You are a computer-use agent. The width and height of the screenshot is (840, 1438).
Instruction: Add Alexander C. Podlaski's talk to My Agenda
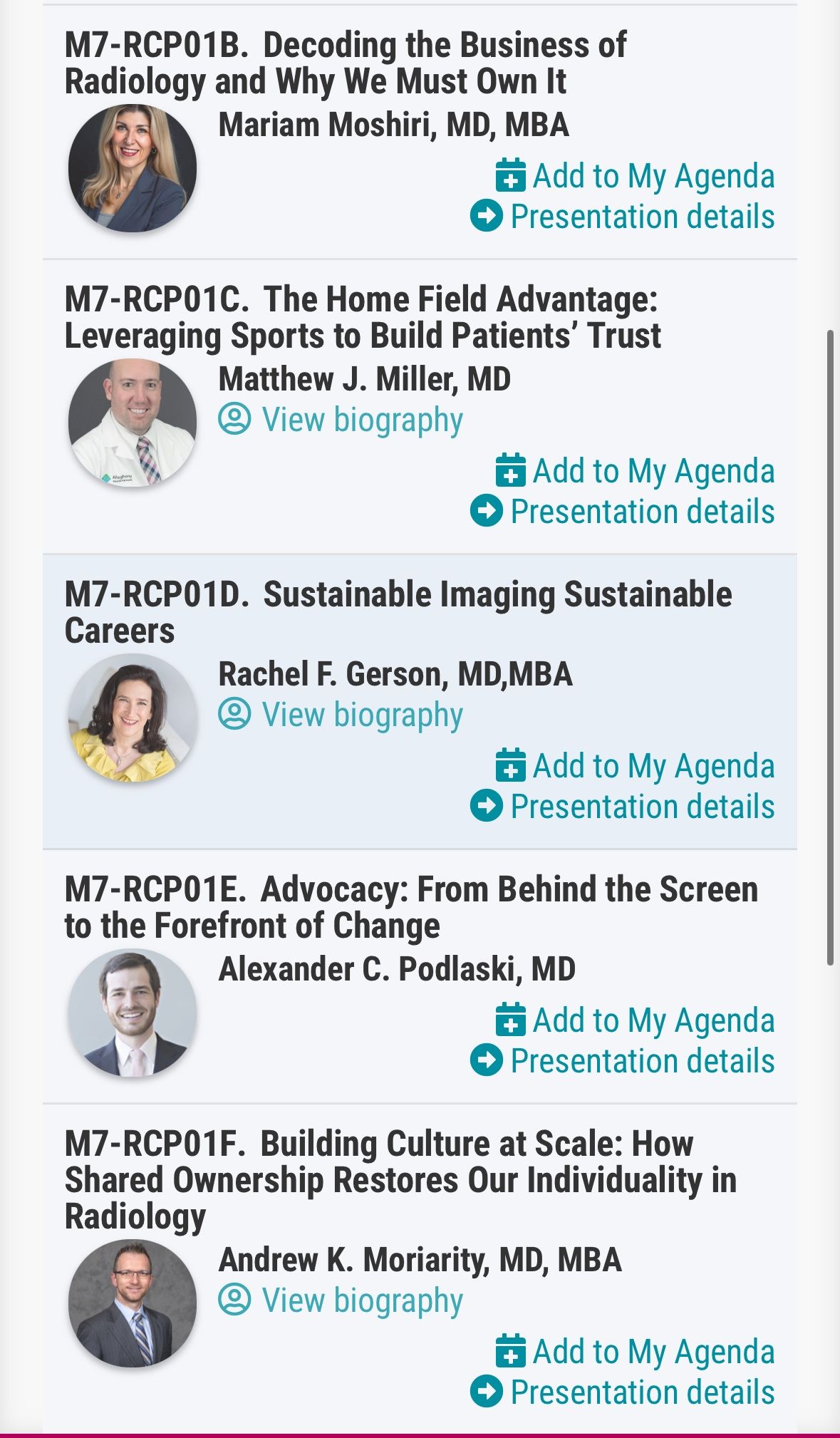pyautogui.click(x=636, y=1020)
